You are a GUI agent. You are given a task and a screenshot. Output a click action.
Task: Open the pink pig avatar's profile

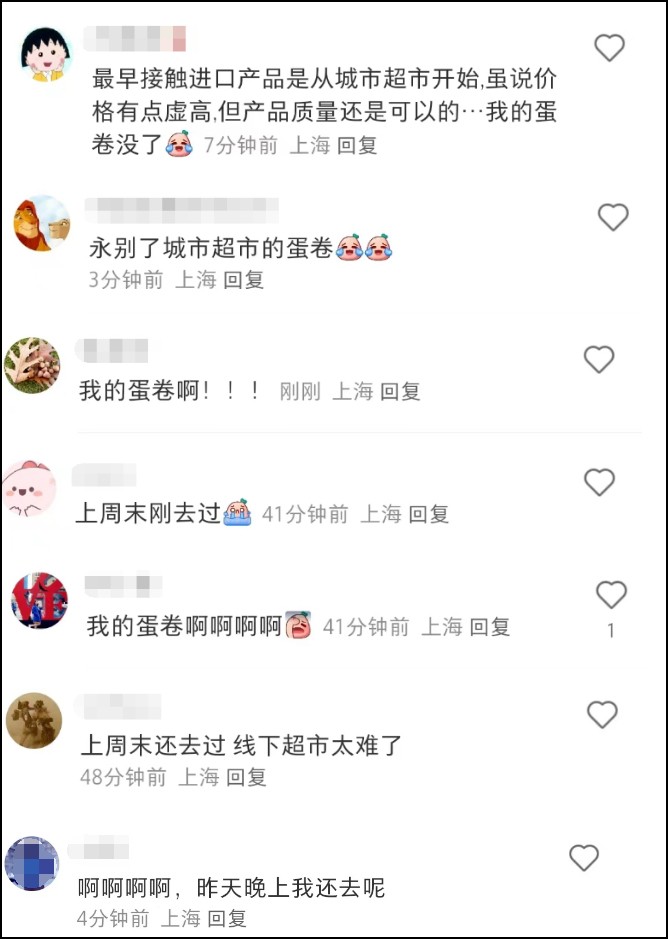pyautogui.click(x=31, y=489)
